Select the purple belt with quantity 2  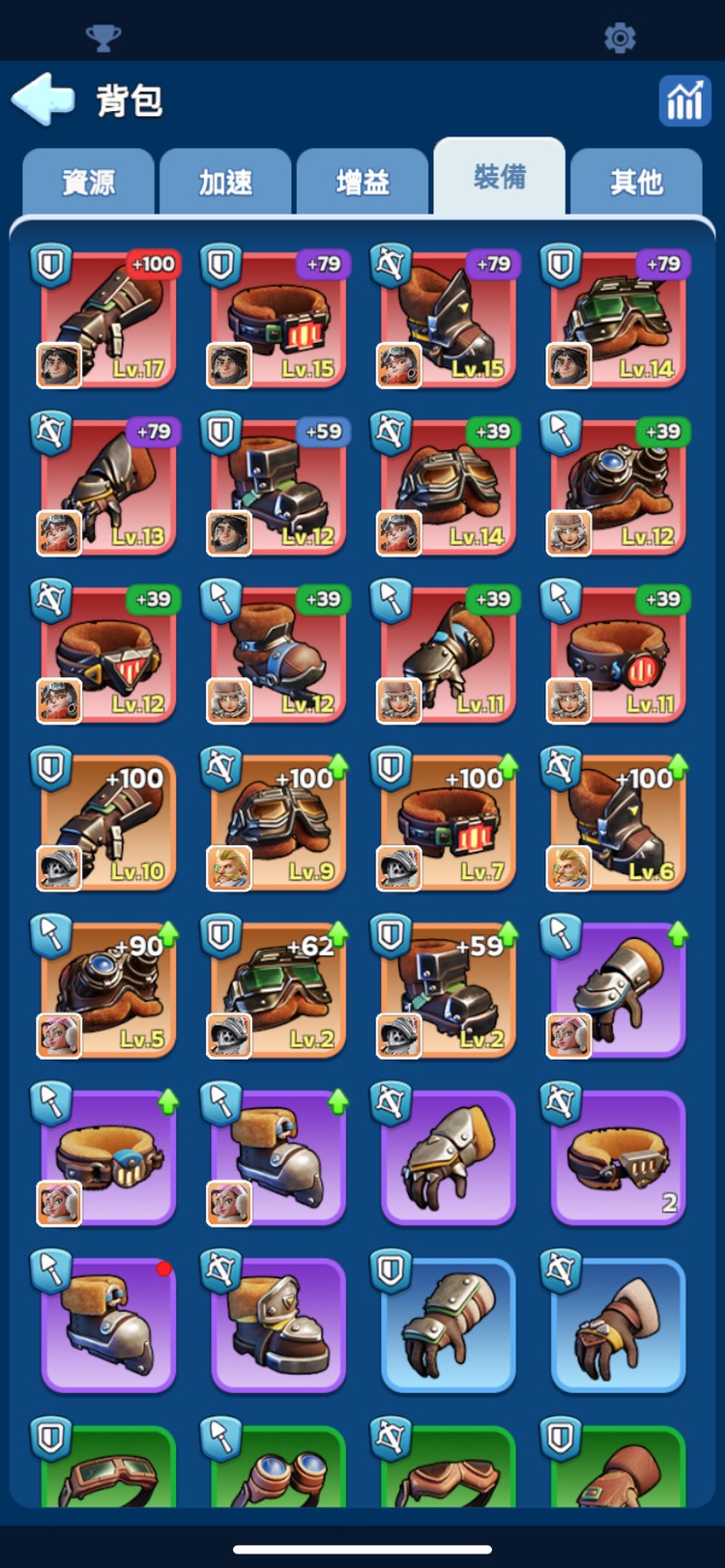point(619,1157)
